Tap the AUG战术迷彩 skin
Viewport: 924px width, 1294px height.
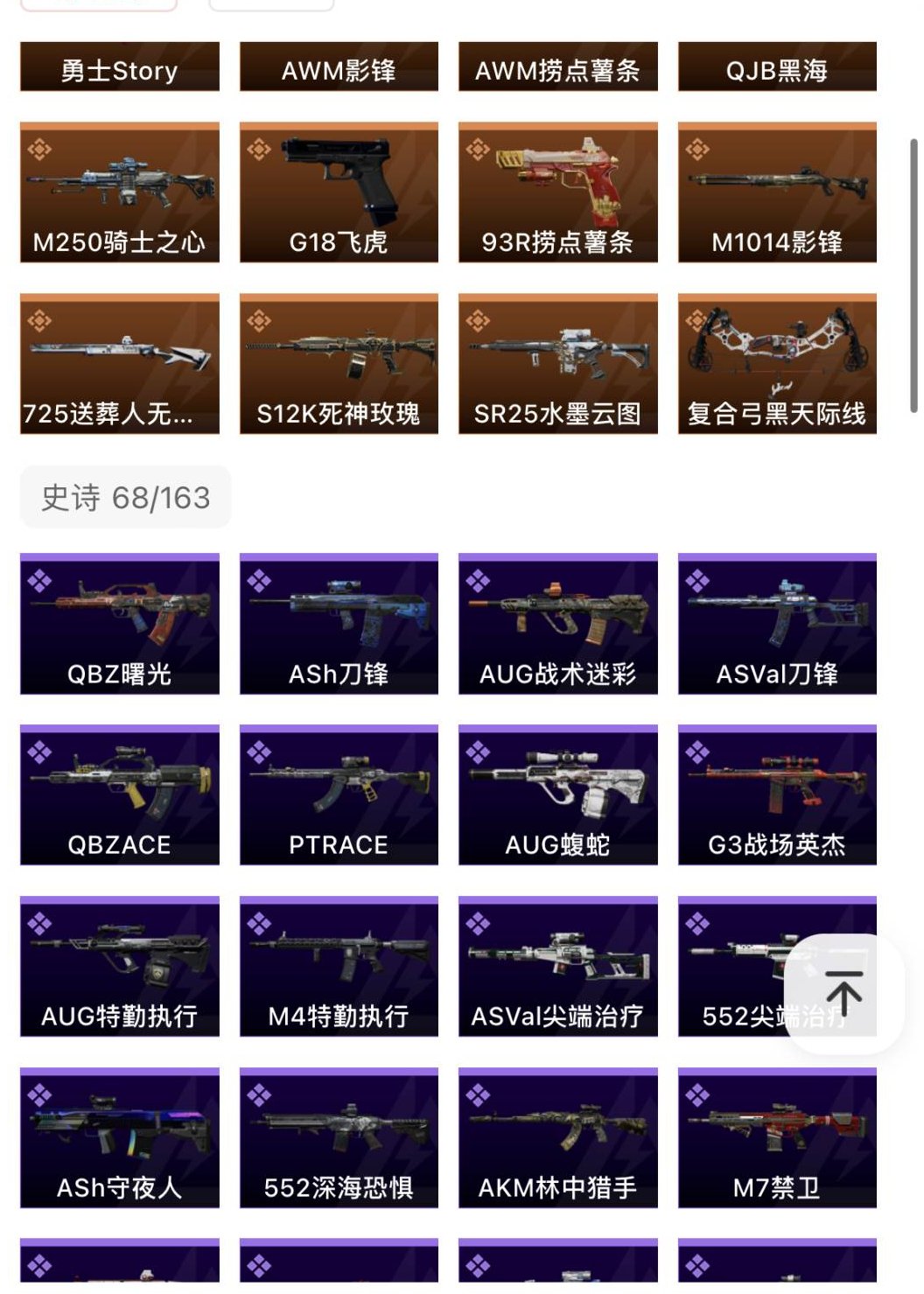point(557,624)
